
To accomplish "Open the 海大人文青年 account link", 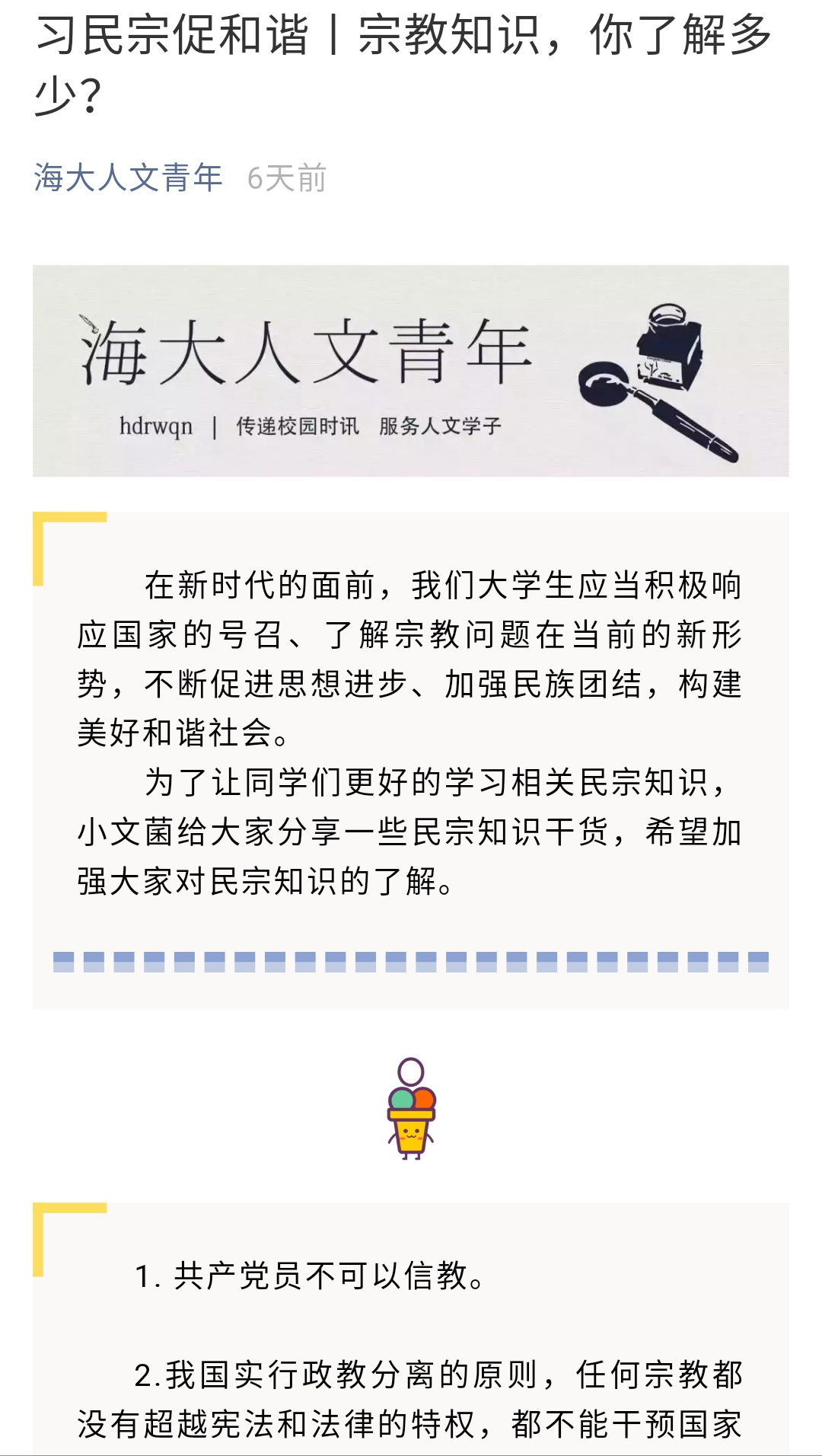I will pos(128,178).
